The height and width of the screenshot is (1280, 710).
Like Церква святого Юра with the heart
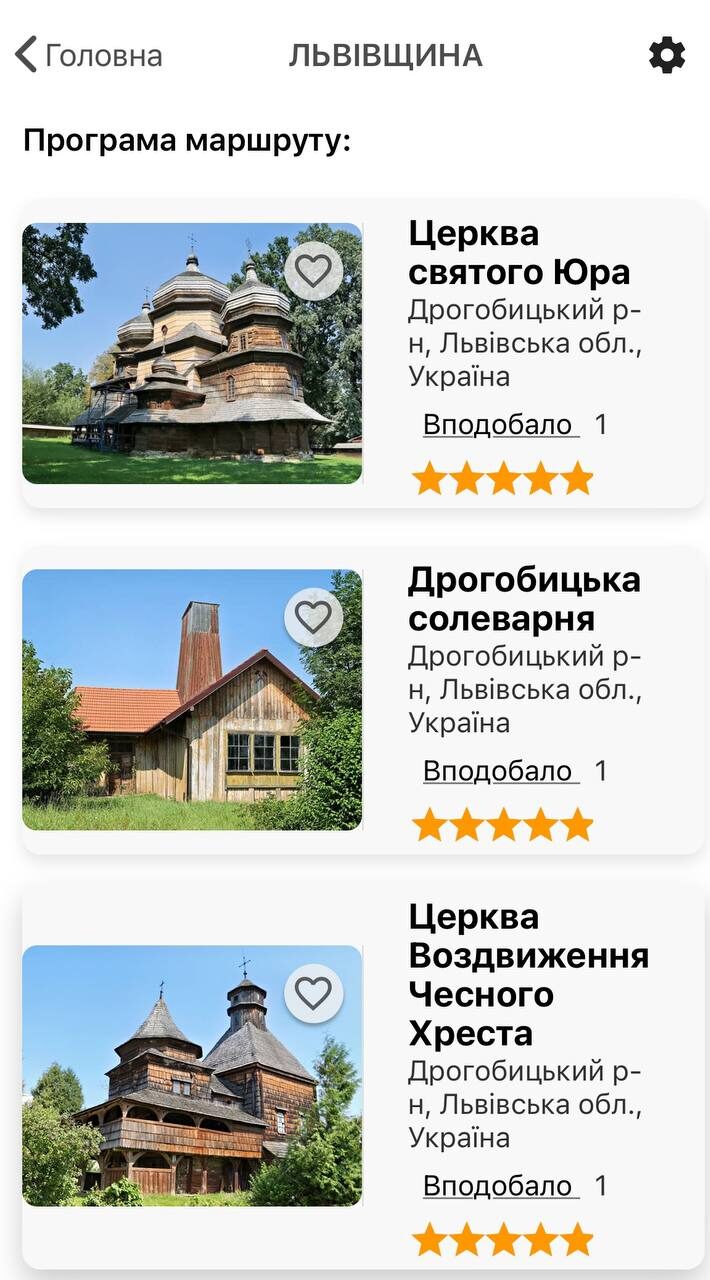[314, 271]
